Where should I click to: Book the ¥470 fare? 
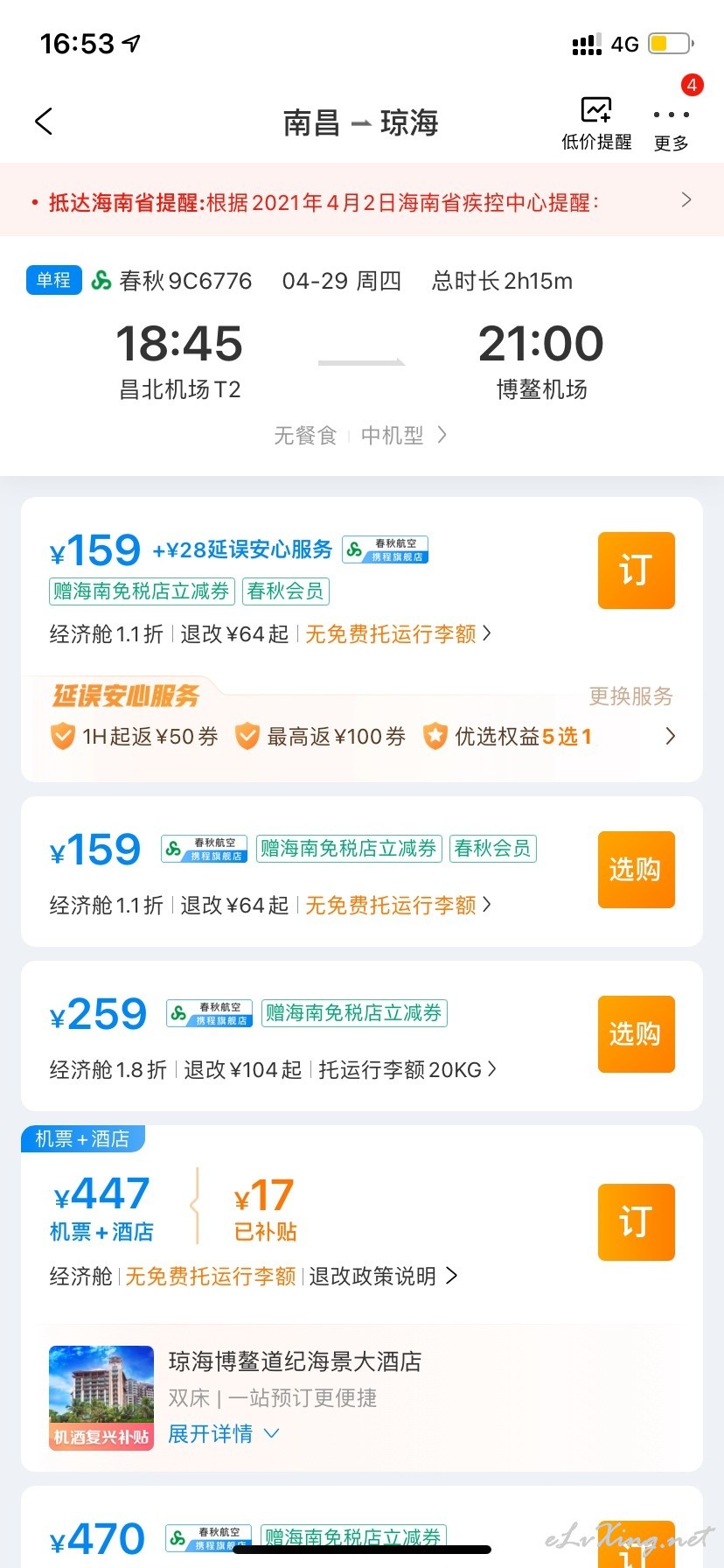[636, 1547]
